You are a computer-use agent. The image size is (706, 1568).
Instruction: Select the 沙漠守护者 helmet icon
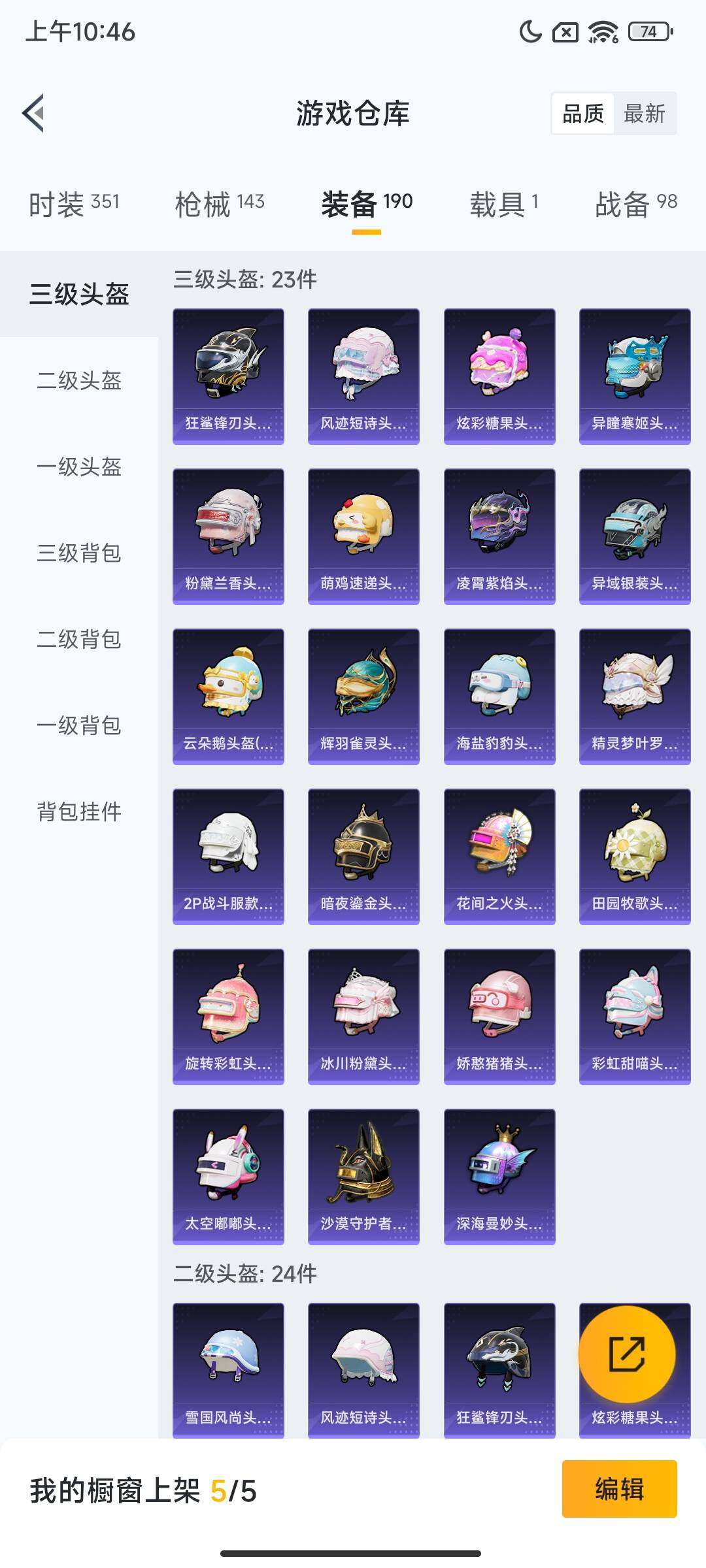[x=363, y=1176]
